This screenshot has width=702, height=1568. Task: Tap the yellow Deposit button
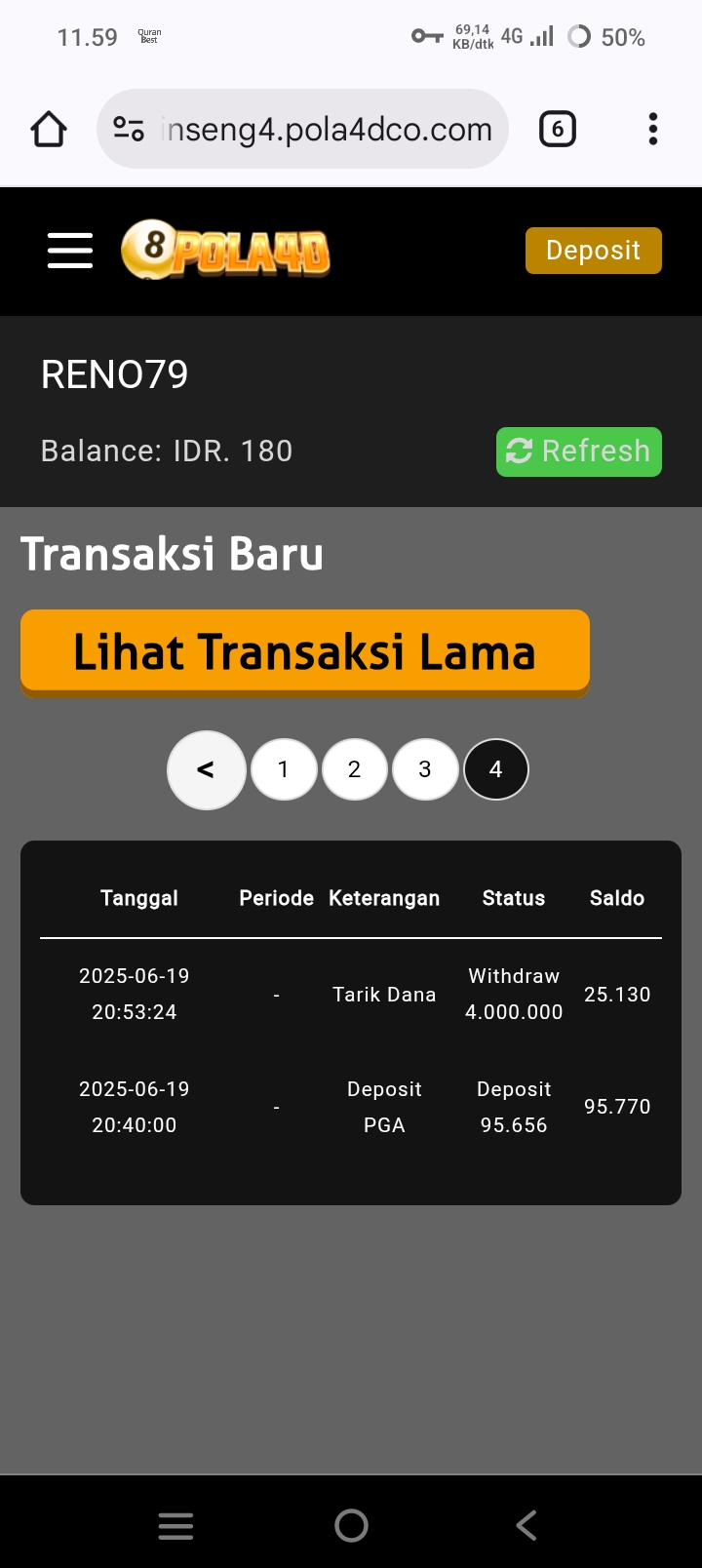tap(593, 251)
